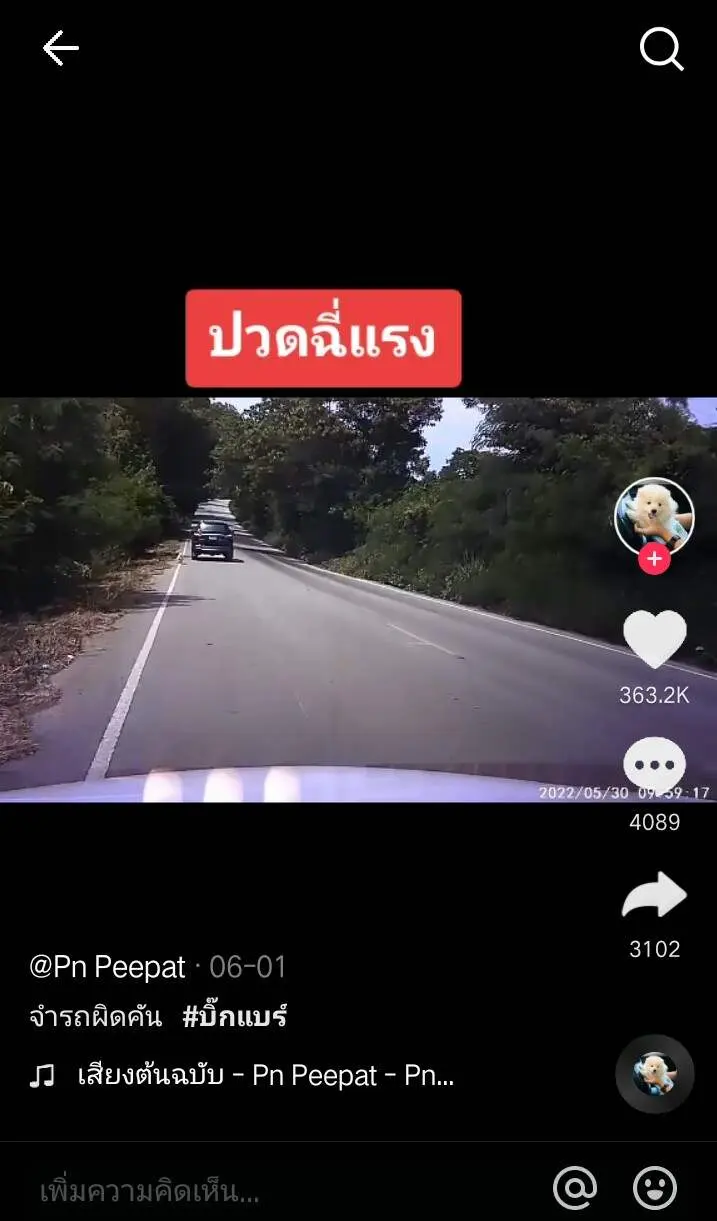Open the search magnifier icon
717x1221 pixels.
pyautogui.click(x=661, y=48)
